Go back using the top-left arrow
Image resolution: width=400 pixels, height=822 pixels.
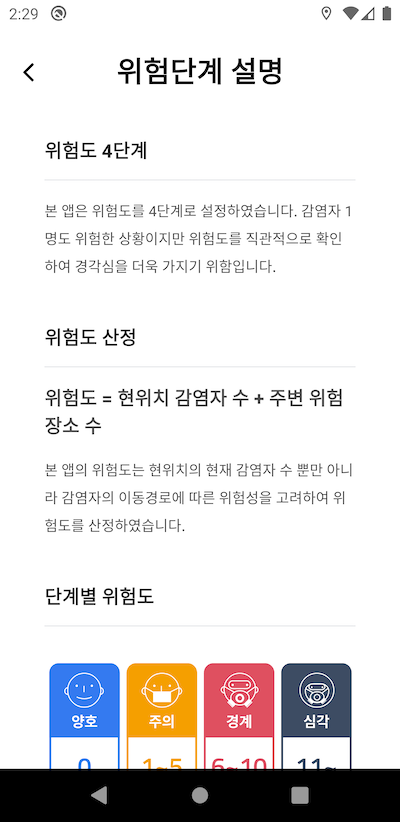(29, 72)
